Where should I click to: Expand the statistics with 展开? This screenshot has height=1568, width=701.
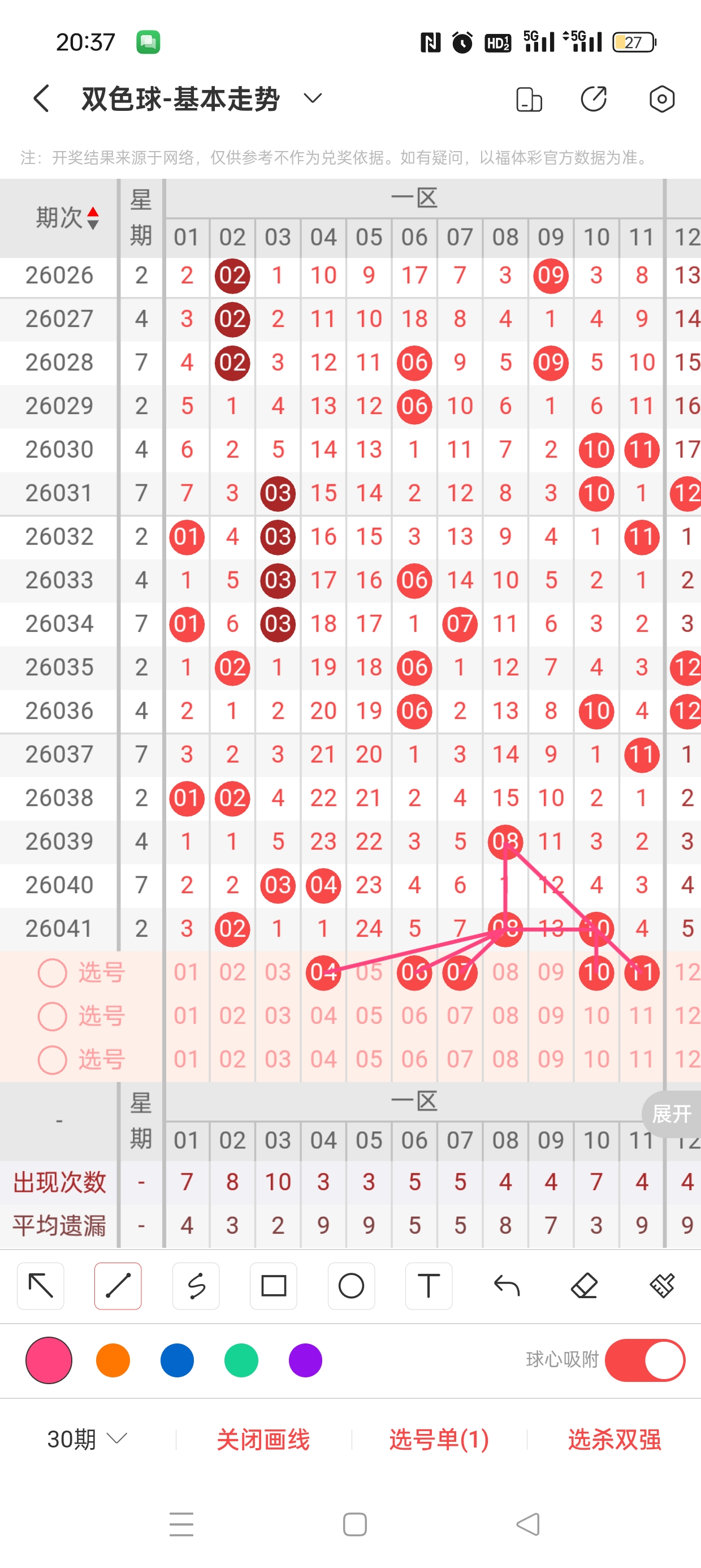pos(671,1114)
